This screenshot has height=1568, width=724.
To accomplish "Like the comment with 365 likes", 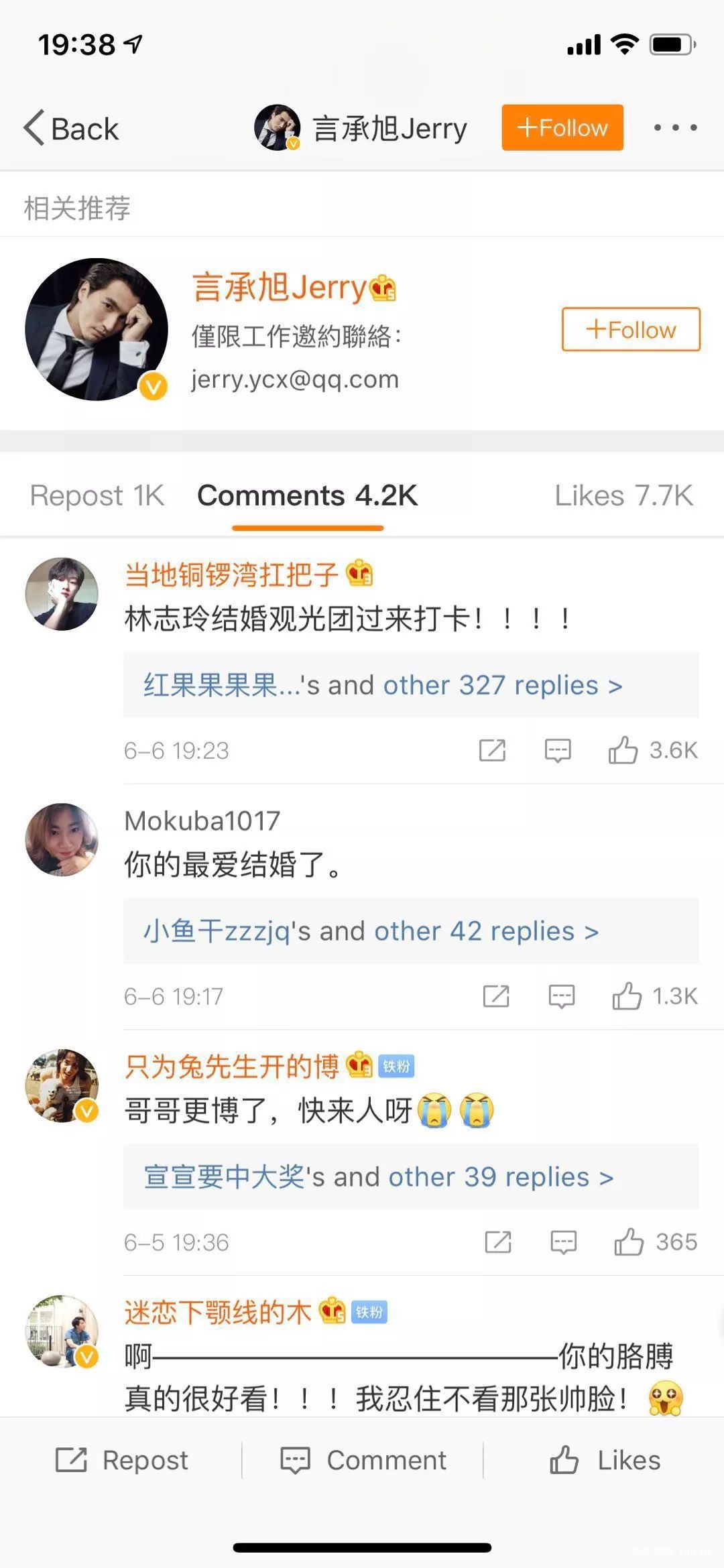I will [x=629, y=1242].
